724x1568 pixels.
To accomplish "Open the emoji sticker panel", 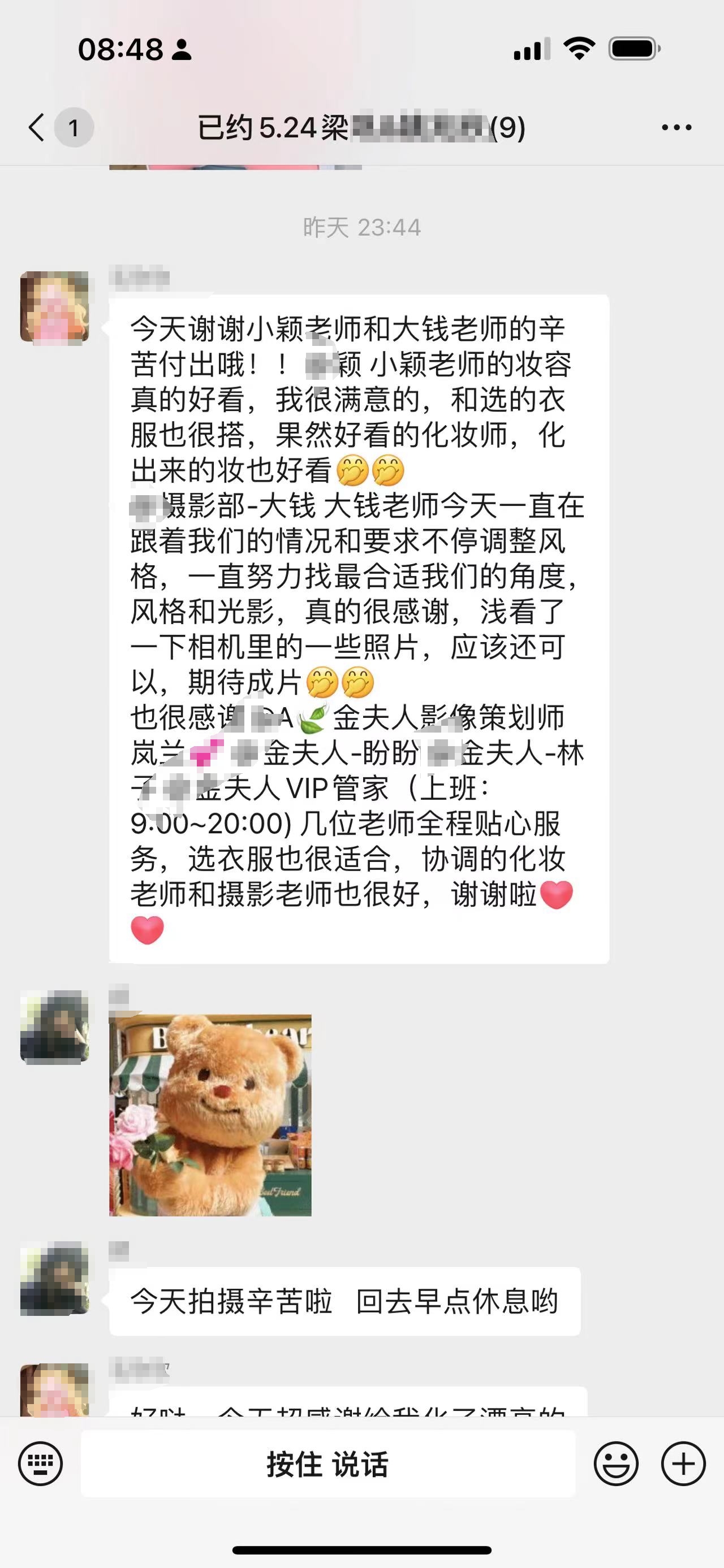I will pos(616,1464).
